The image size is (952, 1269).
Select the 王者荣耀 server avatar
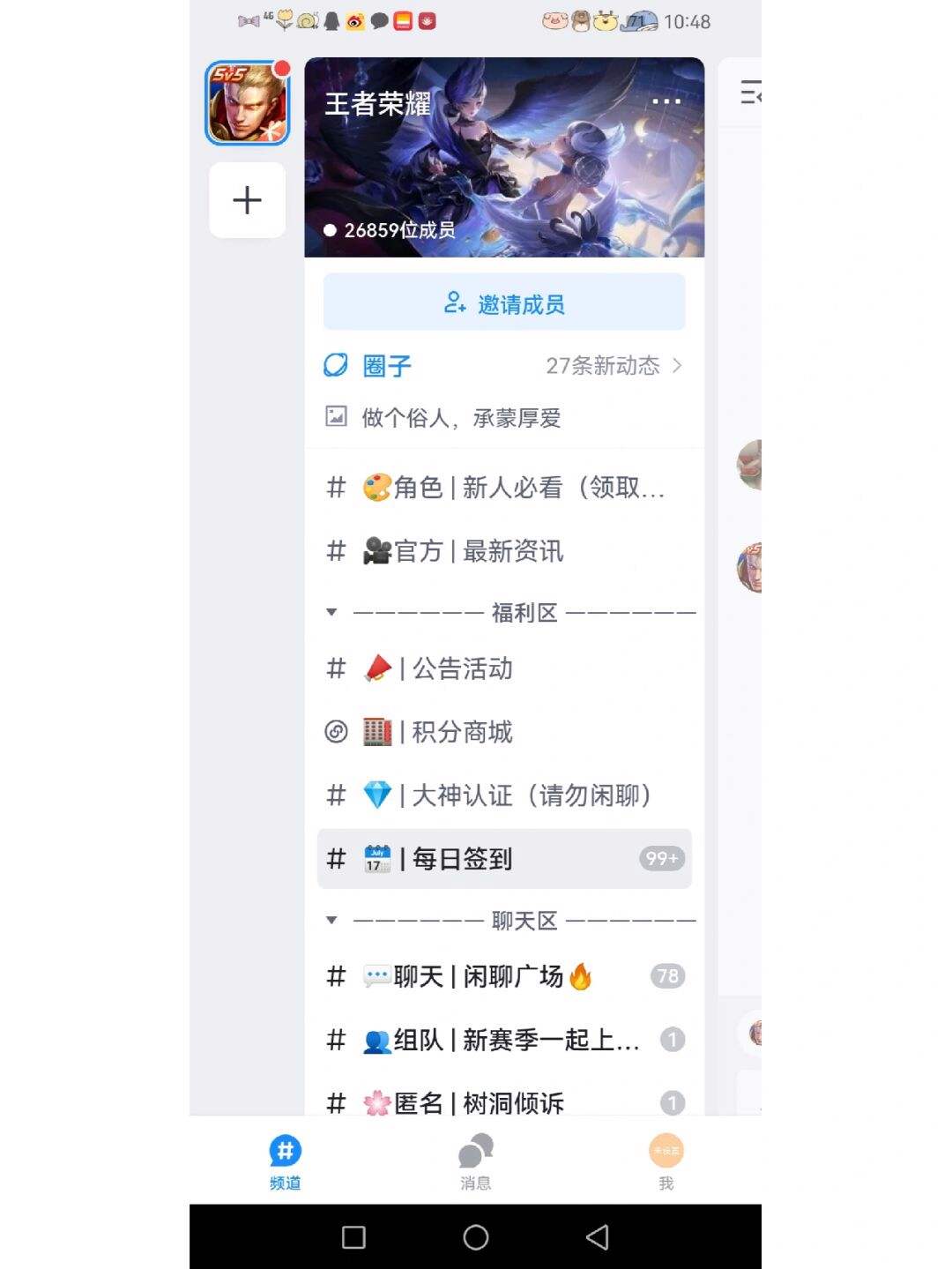pyautogui.click(x=247, y=104)
